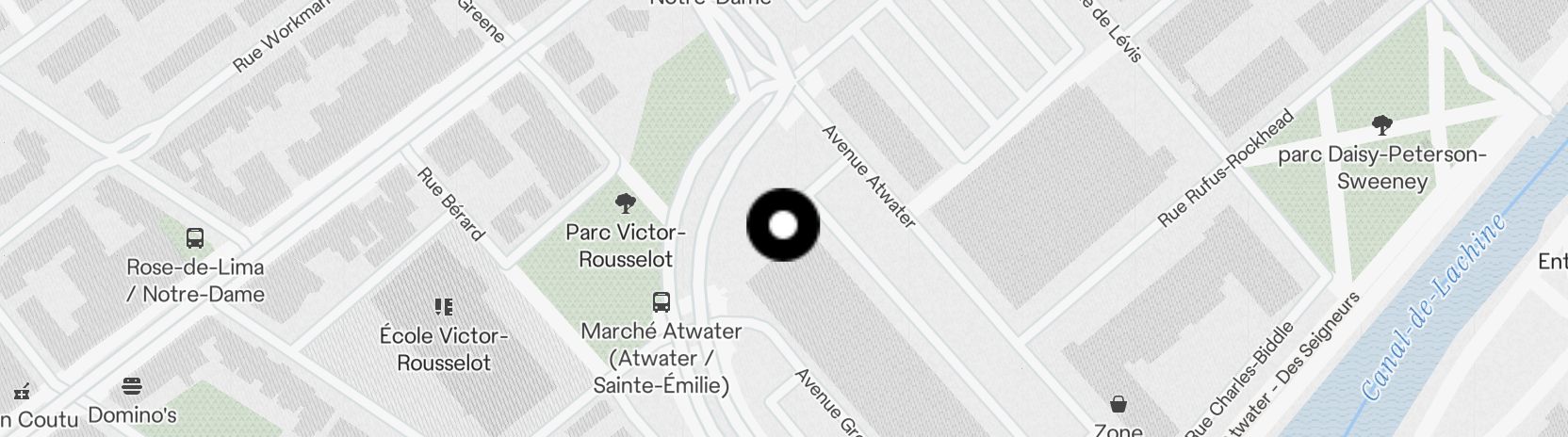Select the Zone shopping bag marker

point(1119,405)
